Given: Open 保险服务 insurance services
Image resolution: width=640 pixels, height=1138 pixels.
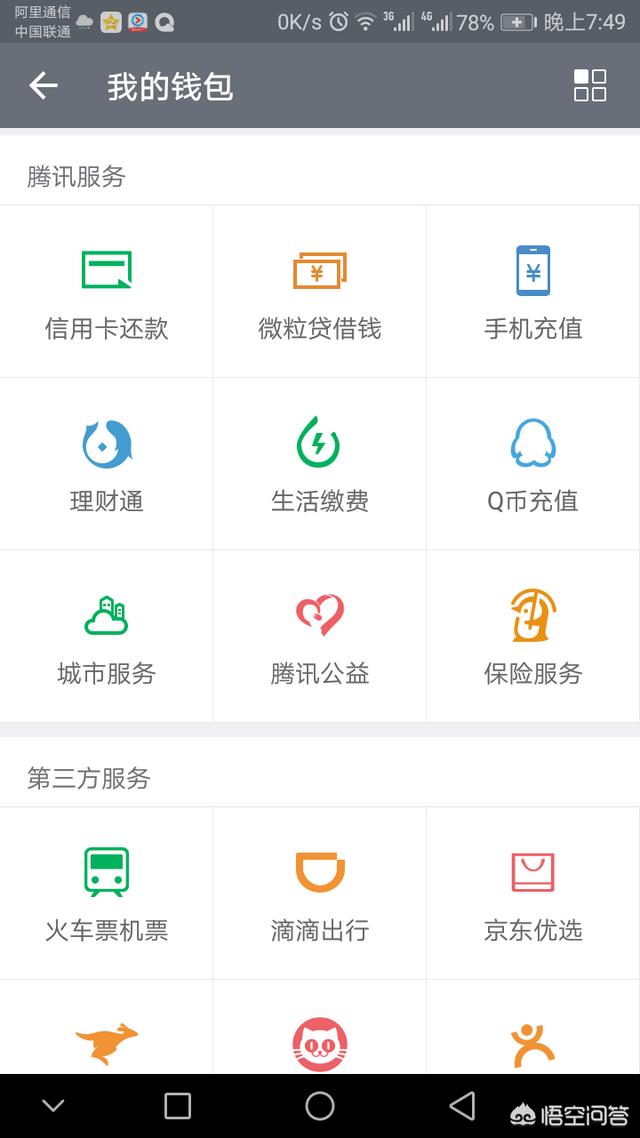Looking at the screenshot, I should click(533, 636).
